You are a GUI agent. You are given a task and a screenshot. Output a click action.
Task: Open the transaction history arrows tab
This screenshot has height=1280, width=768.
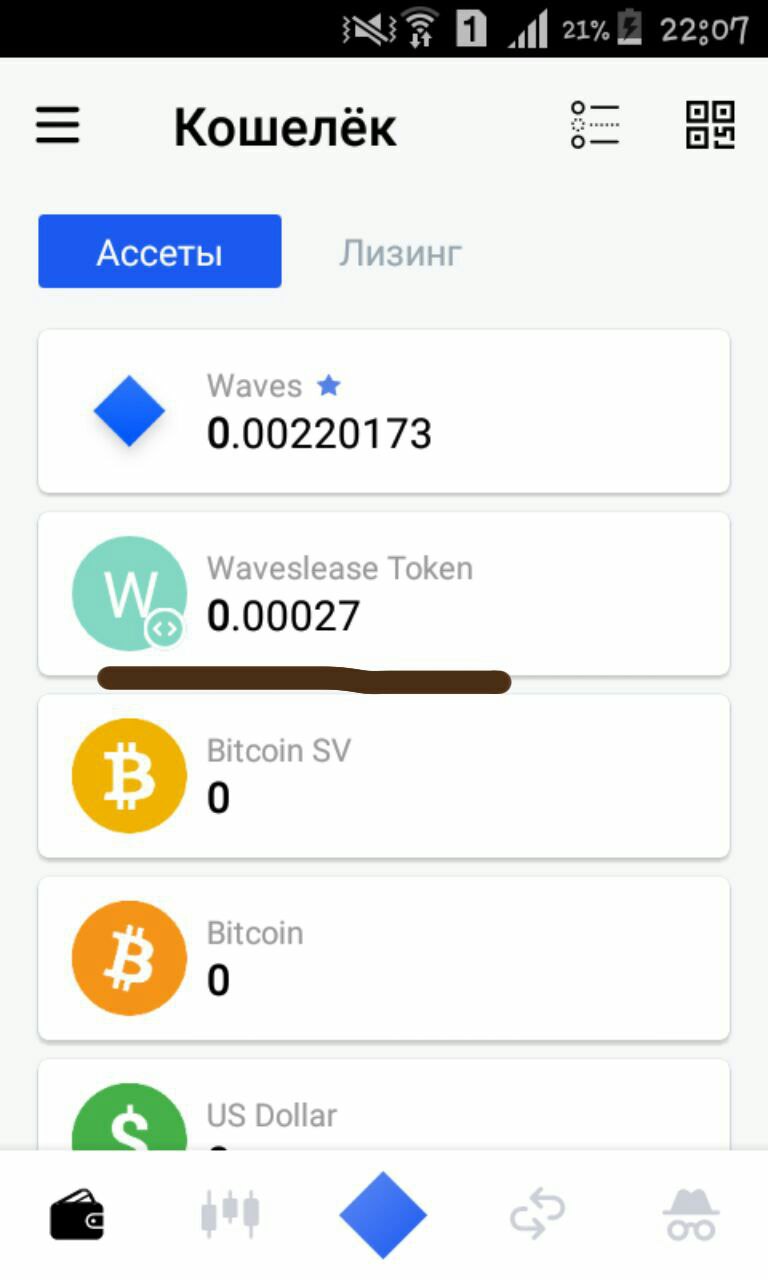[537, 1215]
